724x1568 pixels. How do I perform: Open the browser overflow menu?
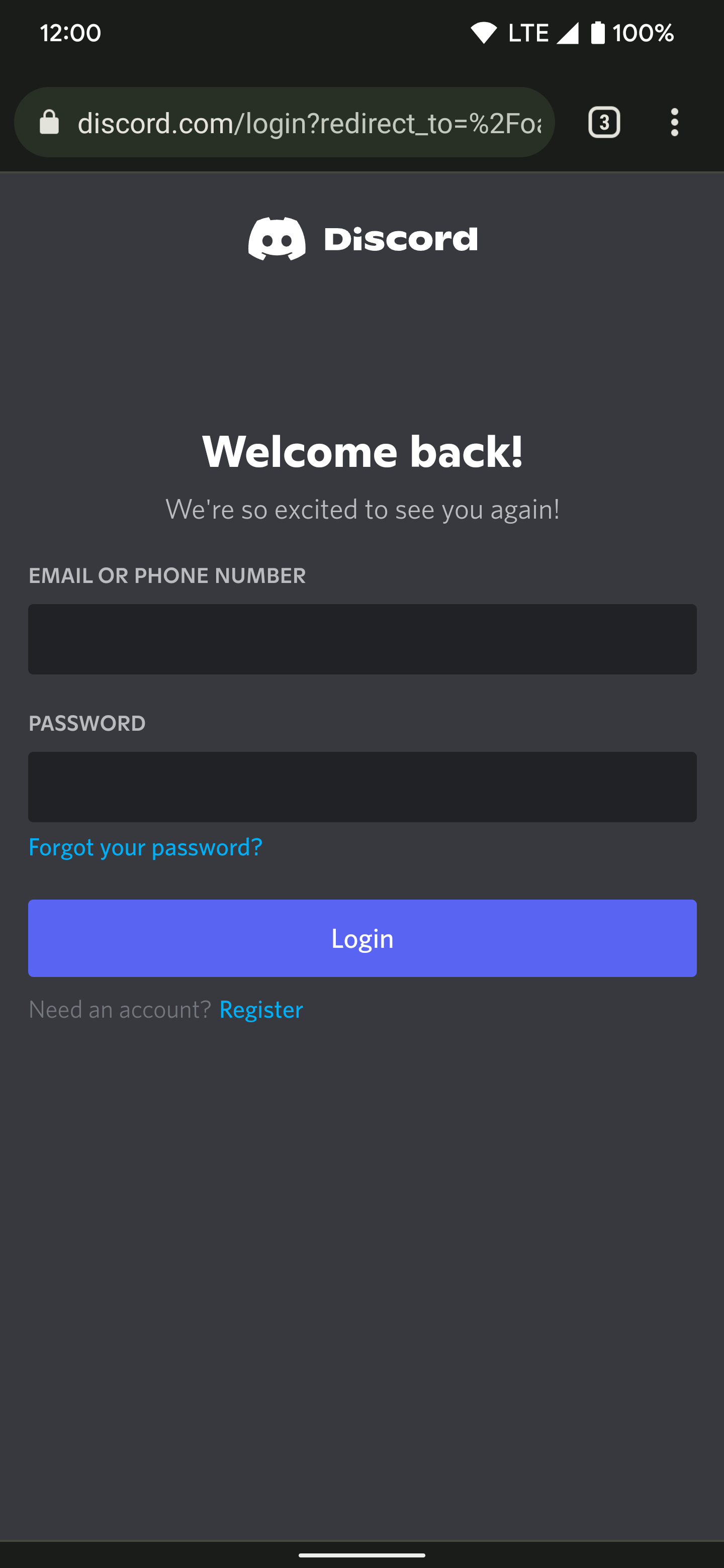pyautogui.click(x=674, y=122)
